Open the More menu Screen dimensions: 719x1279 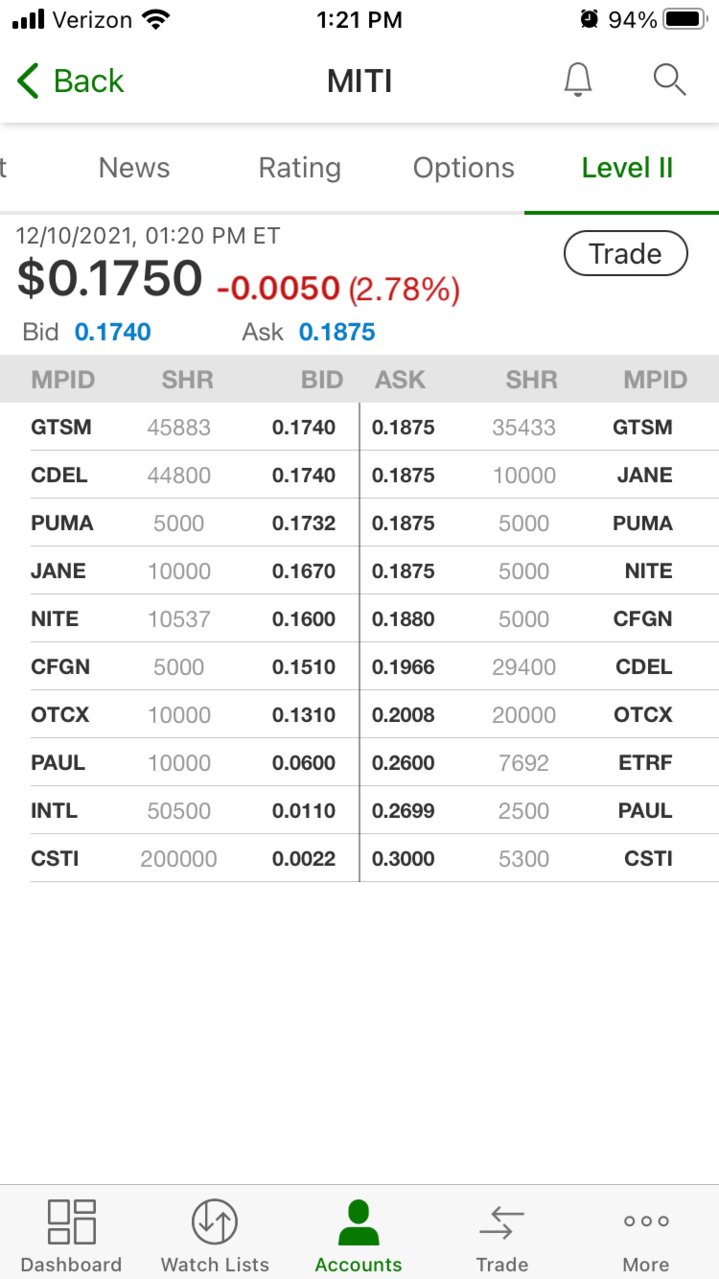tap(646, 1236)
